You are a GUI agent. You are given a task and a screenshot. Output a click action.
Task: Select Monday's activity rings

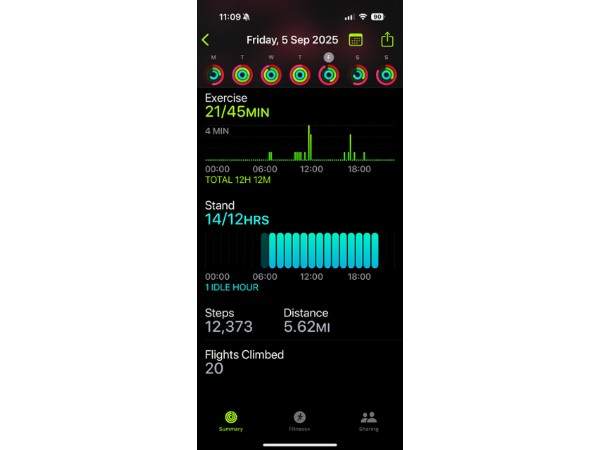point(213,74)
